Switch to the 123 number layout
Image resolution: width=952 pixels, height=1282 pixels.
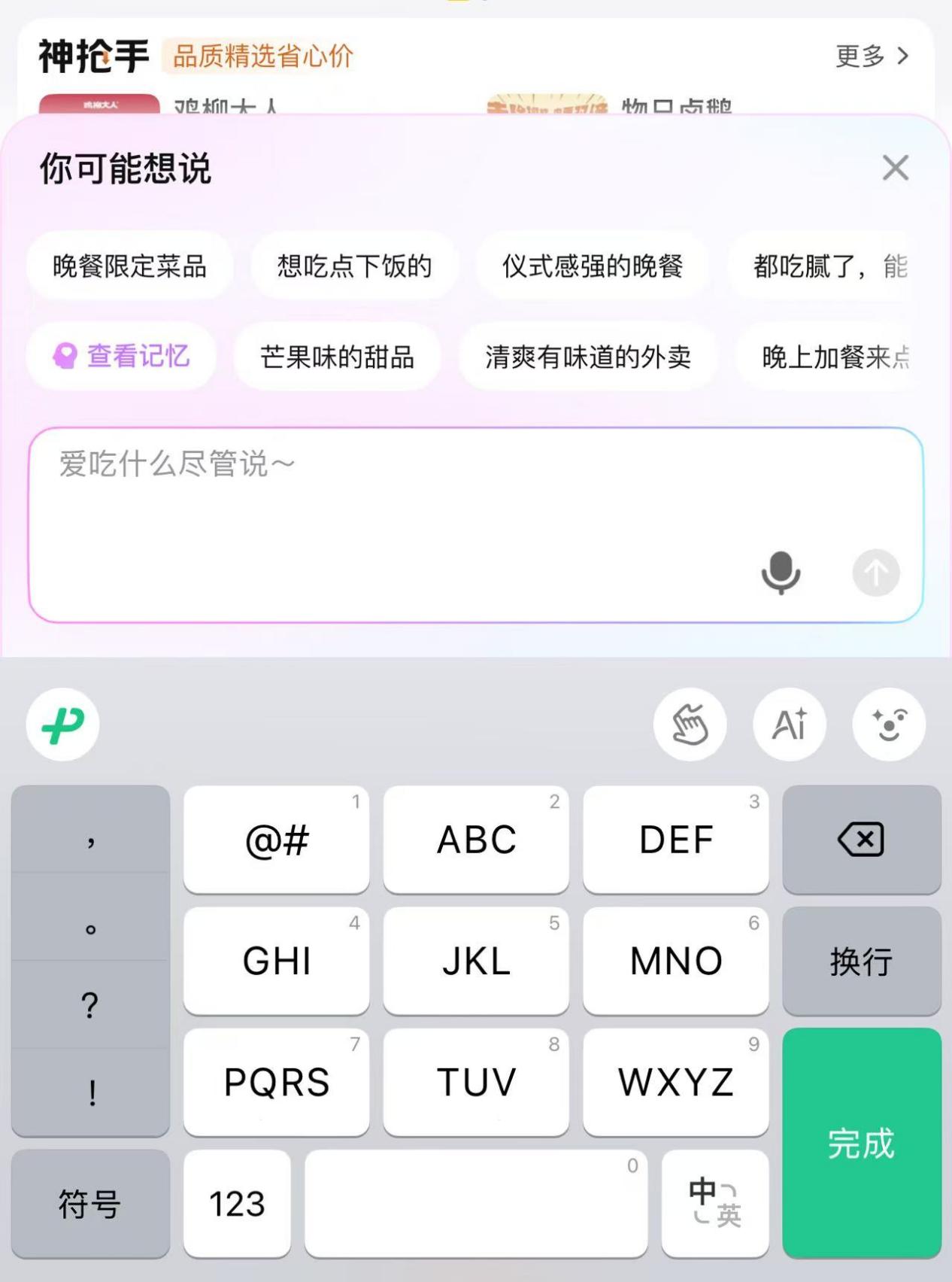(236, 1204)
